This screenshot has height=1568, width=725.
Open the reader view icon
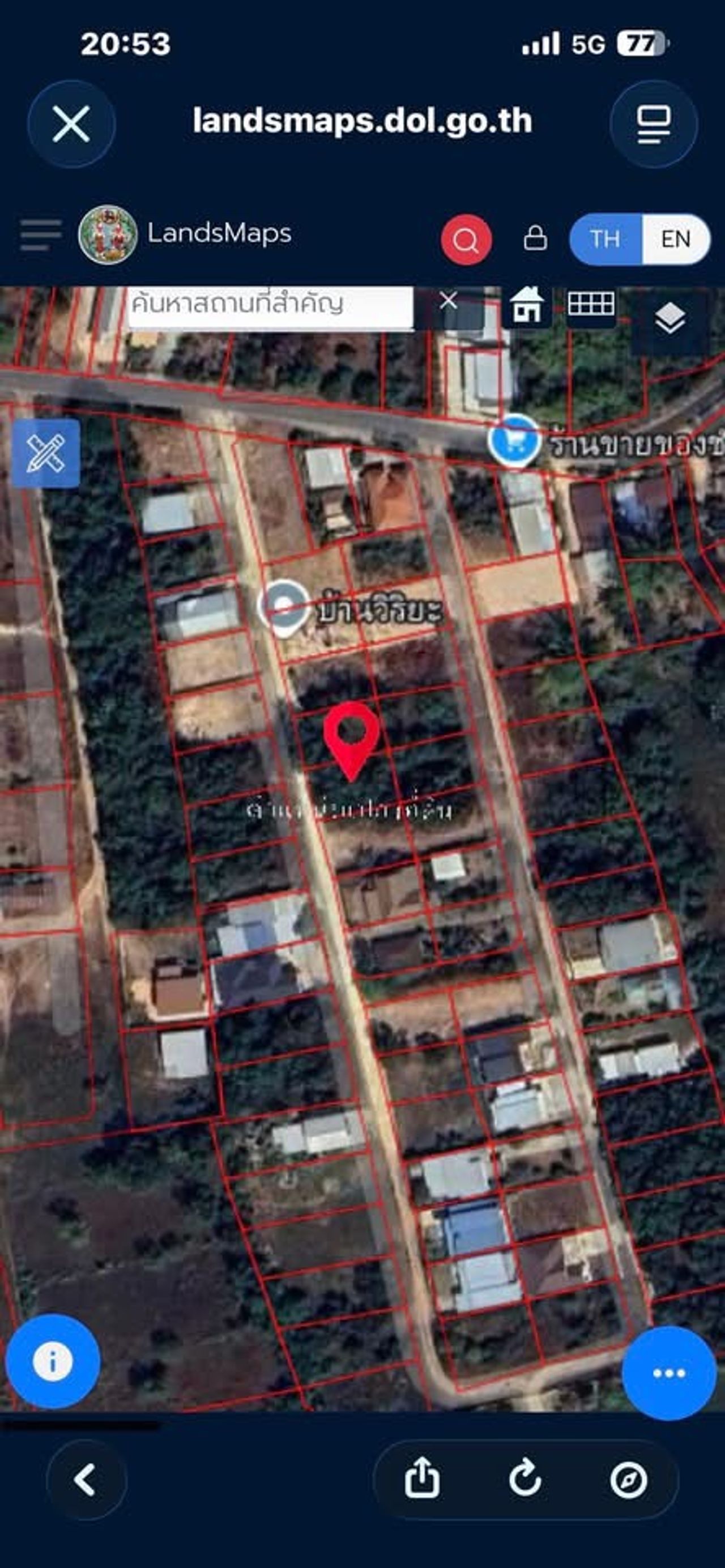pyautogui.click(x=654, y=124)
